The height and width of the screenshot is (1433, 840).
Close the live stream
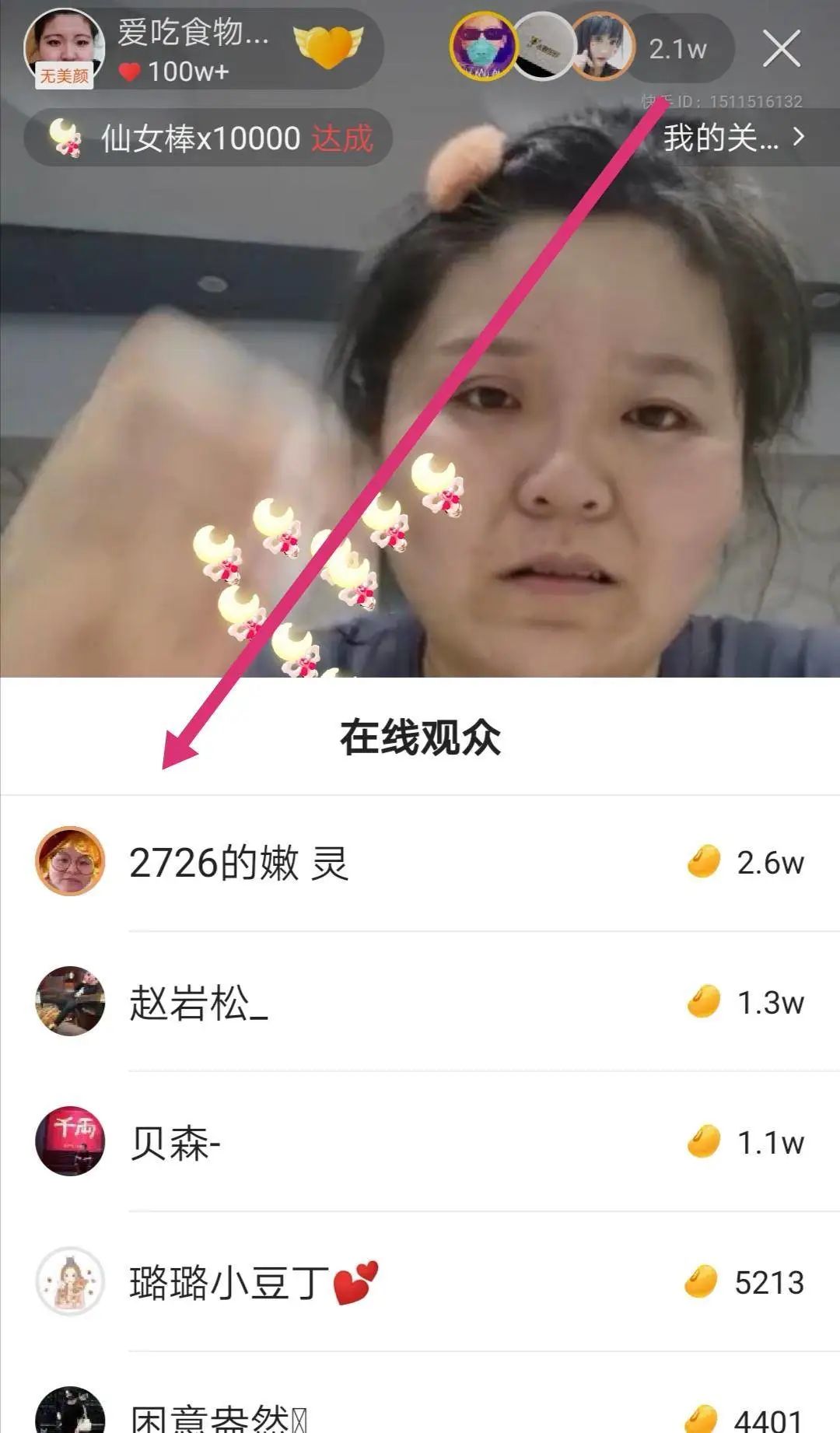point(781,49)
